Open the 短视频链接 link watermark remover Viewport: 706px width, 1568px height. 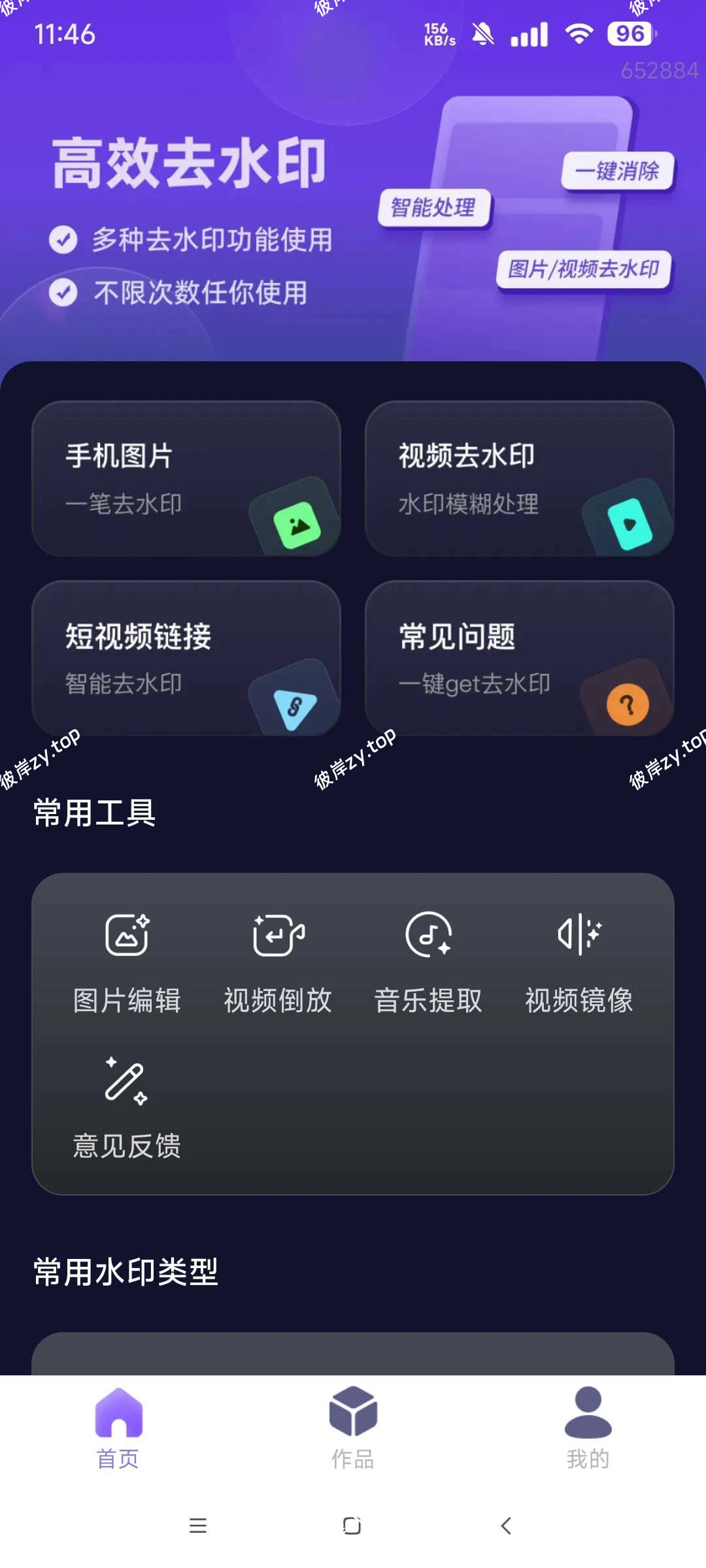[186, 660]
